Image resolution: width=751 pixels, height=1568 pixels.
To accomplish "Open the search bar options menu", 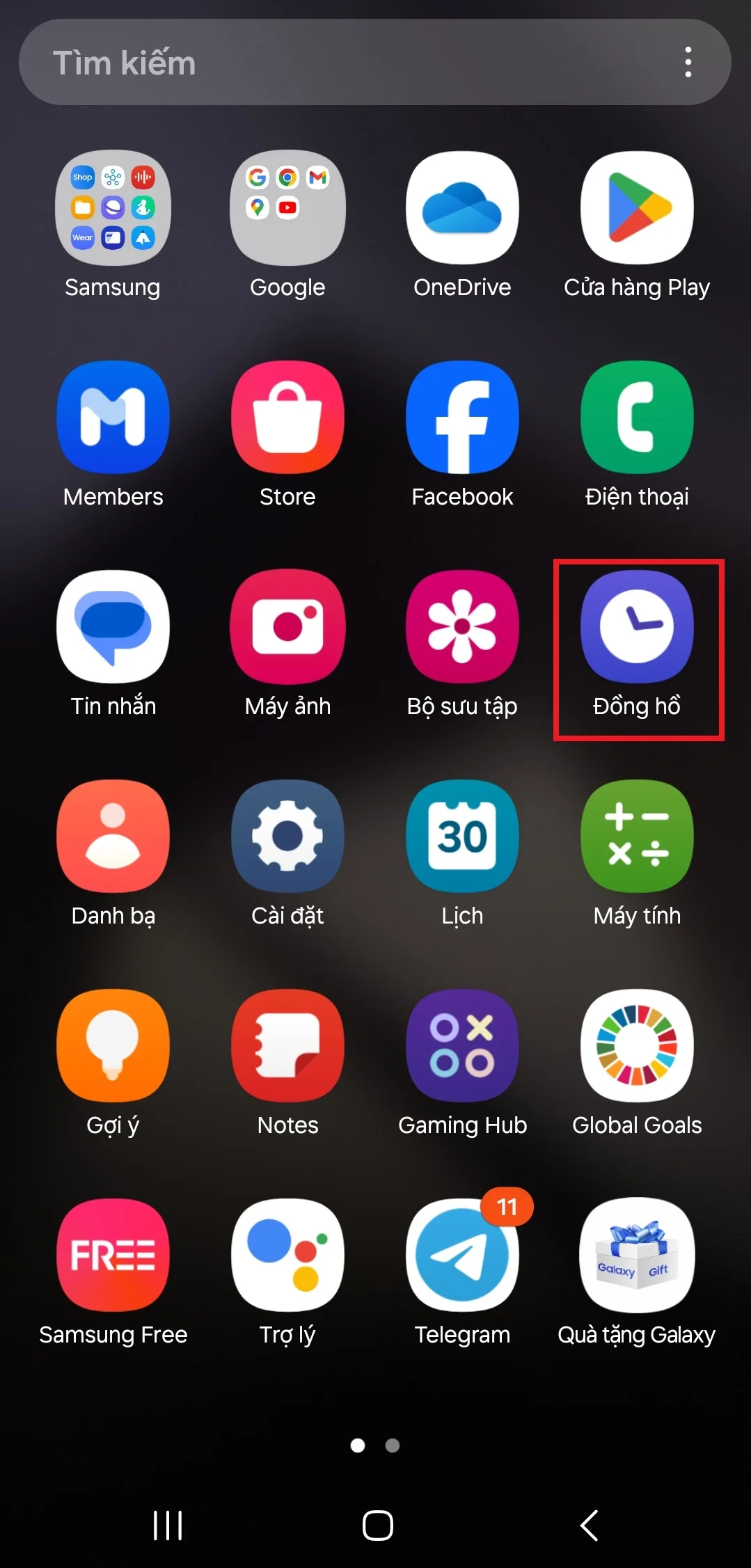I will (688, 62).
